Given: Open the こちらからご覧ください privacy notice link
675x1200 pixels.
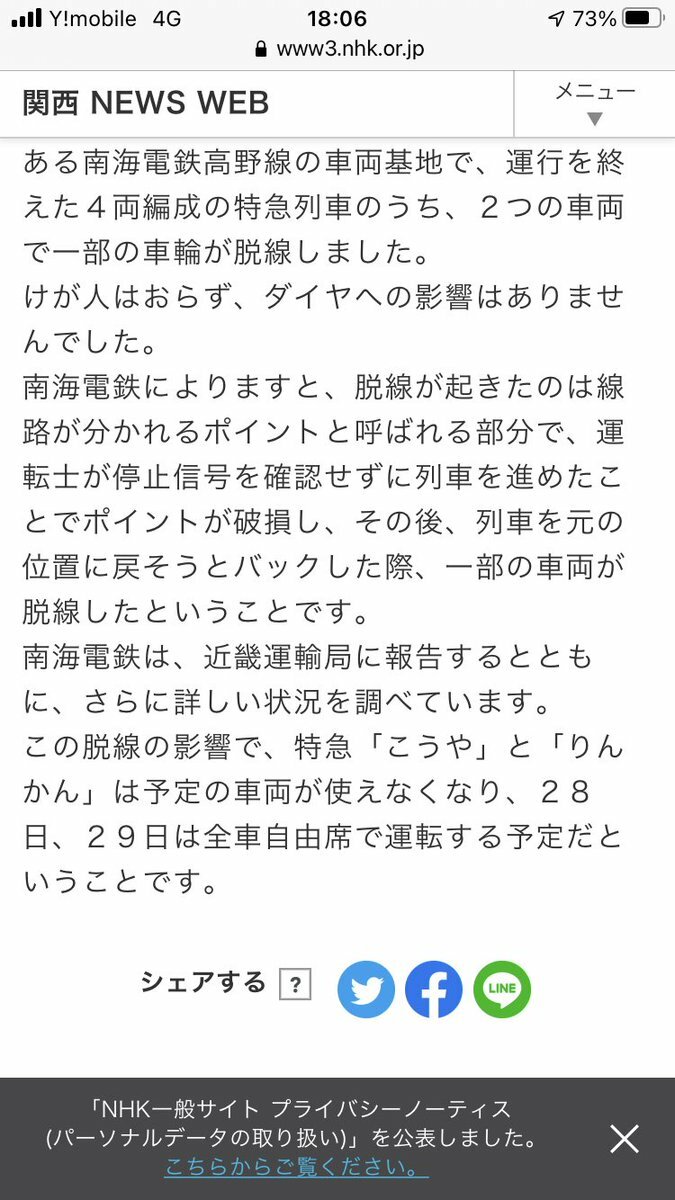Looking at the screenshot, I should click(x=296, y=1166).
